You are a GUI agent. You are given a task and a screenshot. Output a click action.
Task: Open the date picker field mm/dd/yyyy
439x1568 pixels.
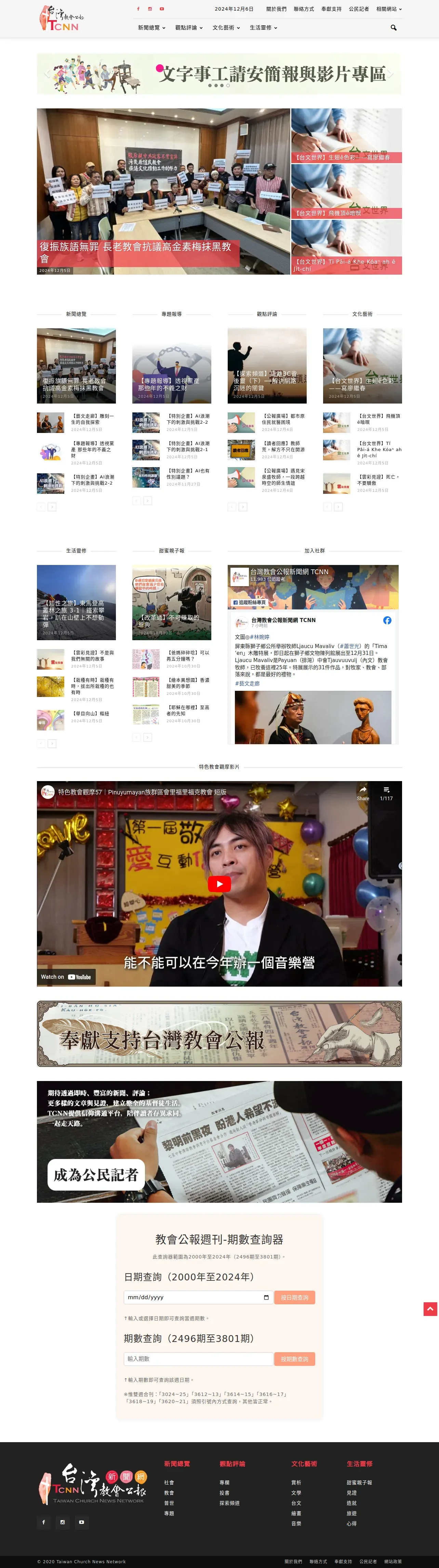tap(198, 1297)
